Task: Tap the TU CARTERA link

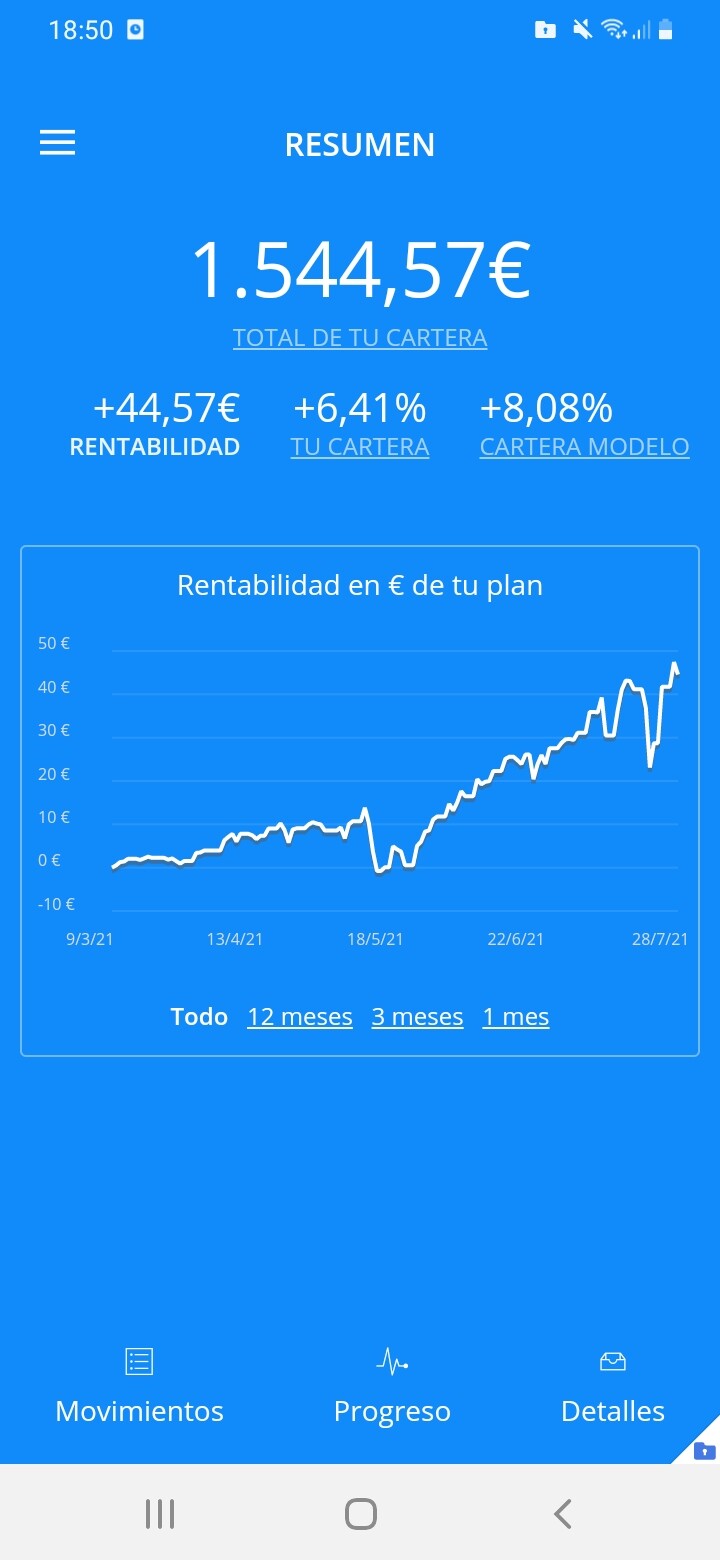Action: pyautogui.click(x=360, y=447)
